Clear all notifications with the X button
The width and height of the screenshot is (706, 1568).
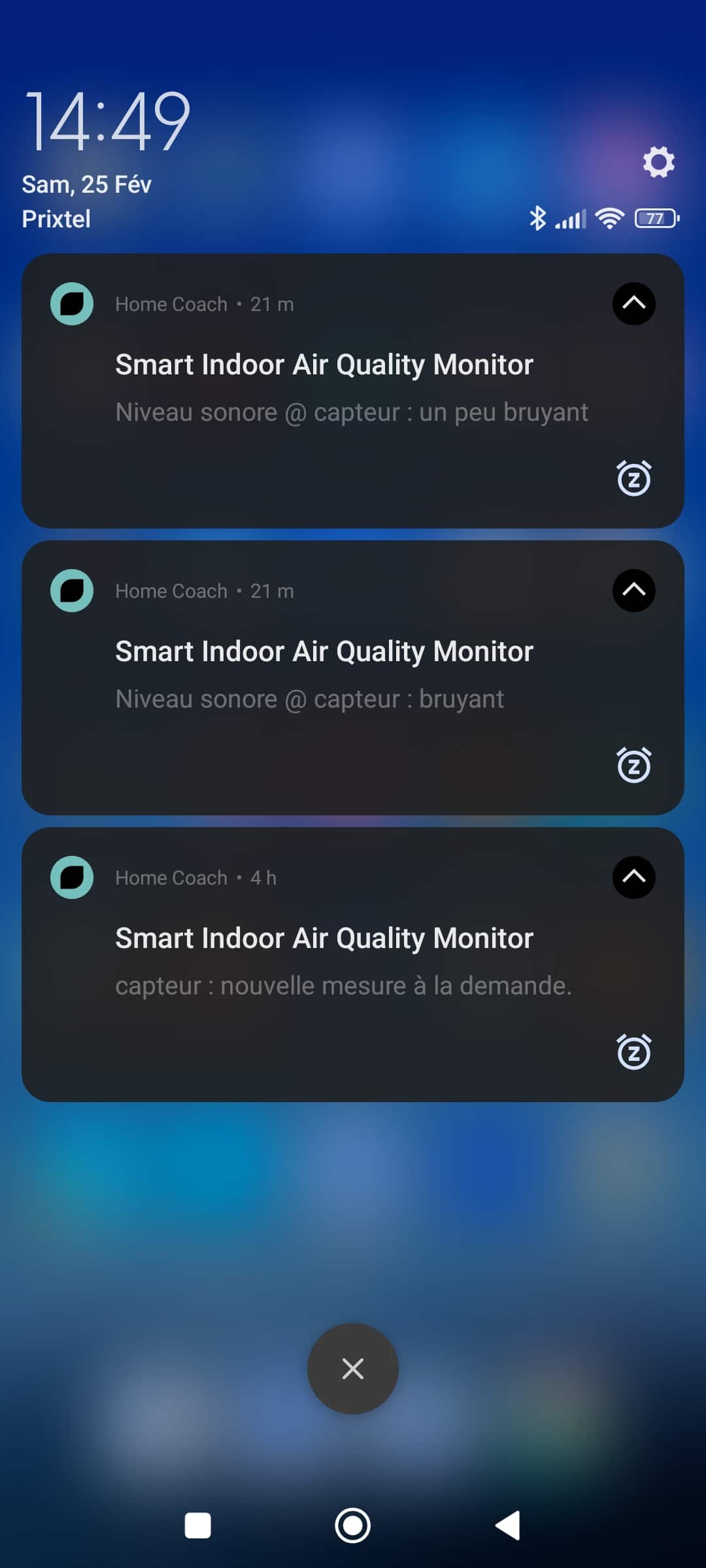coord(353,1369)
